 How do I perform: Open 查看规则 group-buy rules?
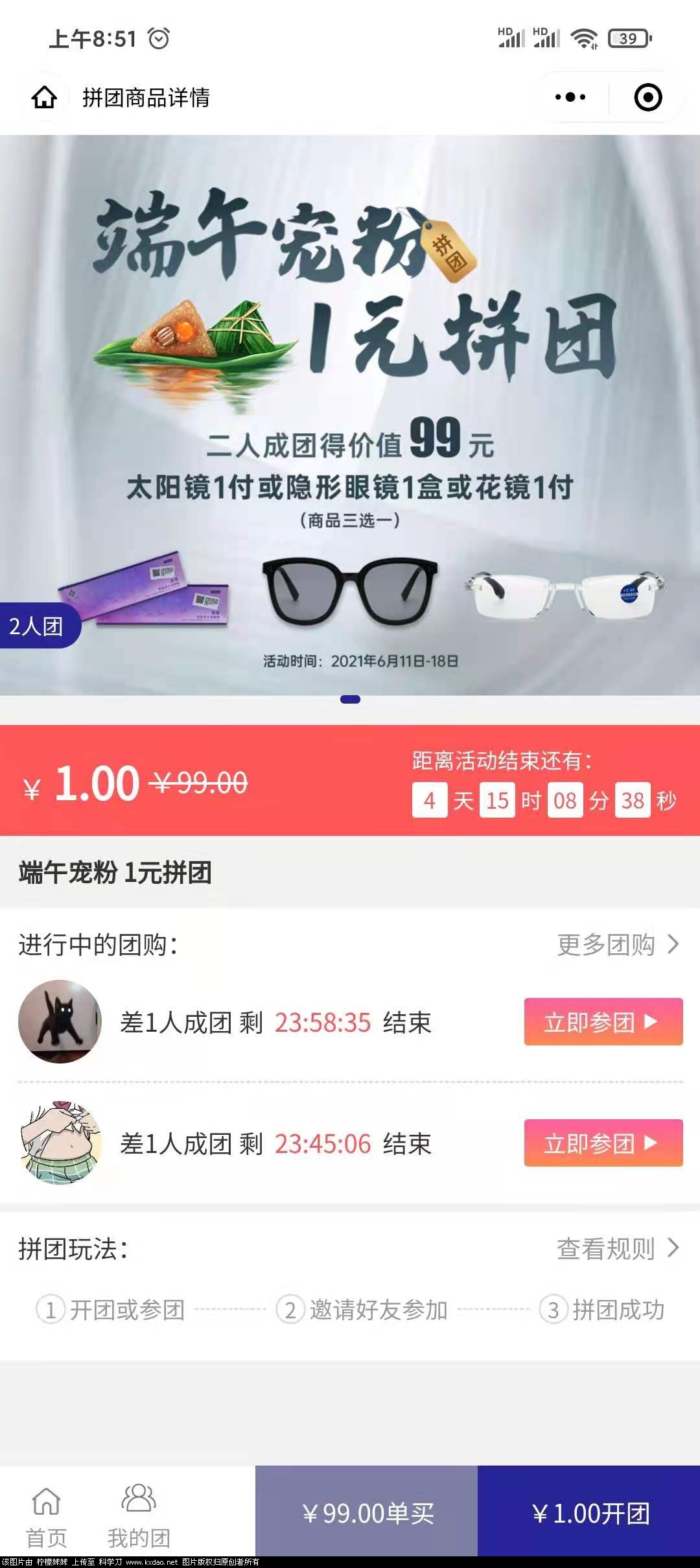pos(618,1248)
